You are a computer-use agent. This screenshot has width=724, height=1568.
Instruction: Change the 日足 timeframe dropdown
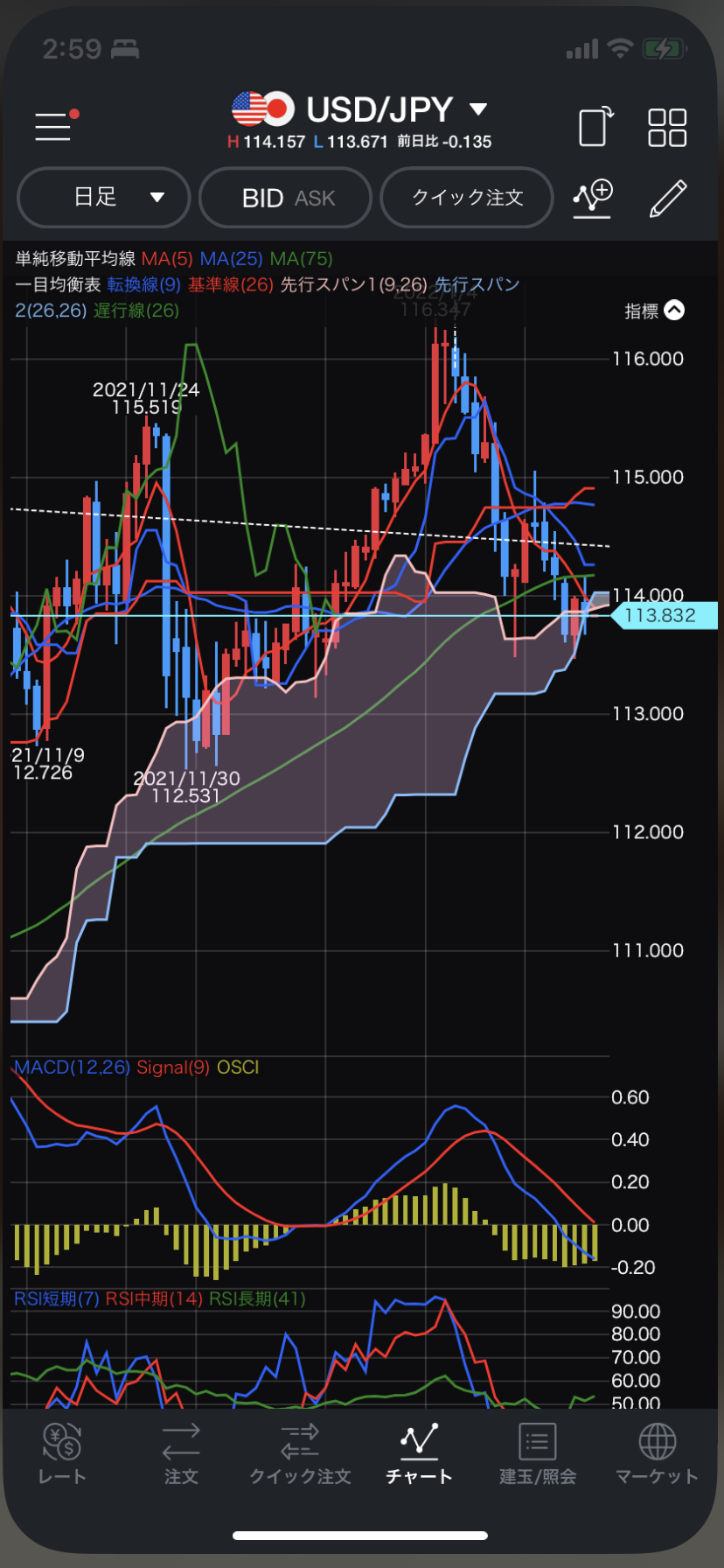pyautogui.click(x=104, y=198)
